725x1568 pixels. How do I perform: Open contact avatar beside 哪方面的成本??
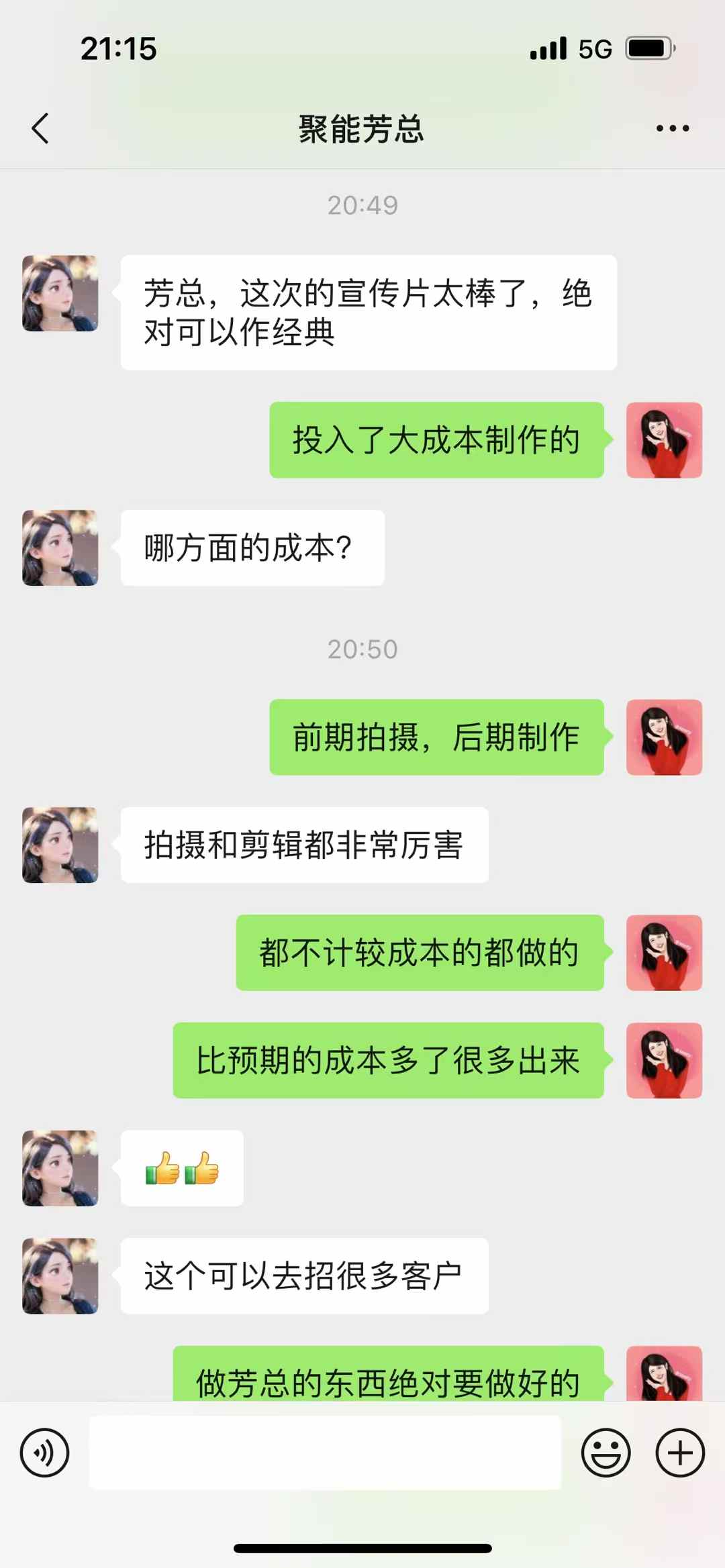(60, 547)
